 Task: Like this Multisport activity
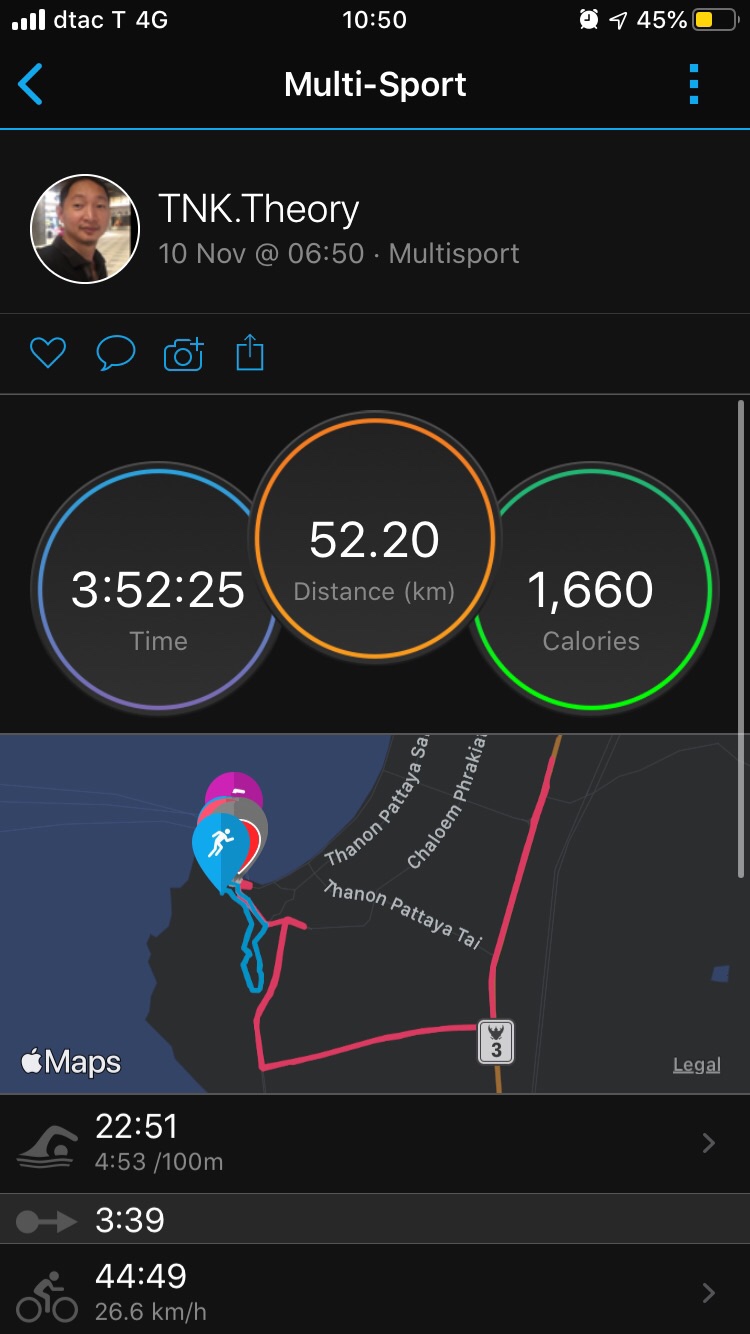(47, 353)
